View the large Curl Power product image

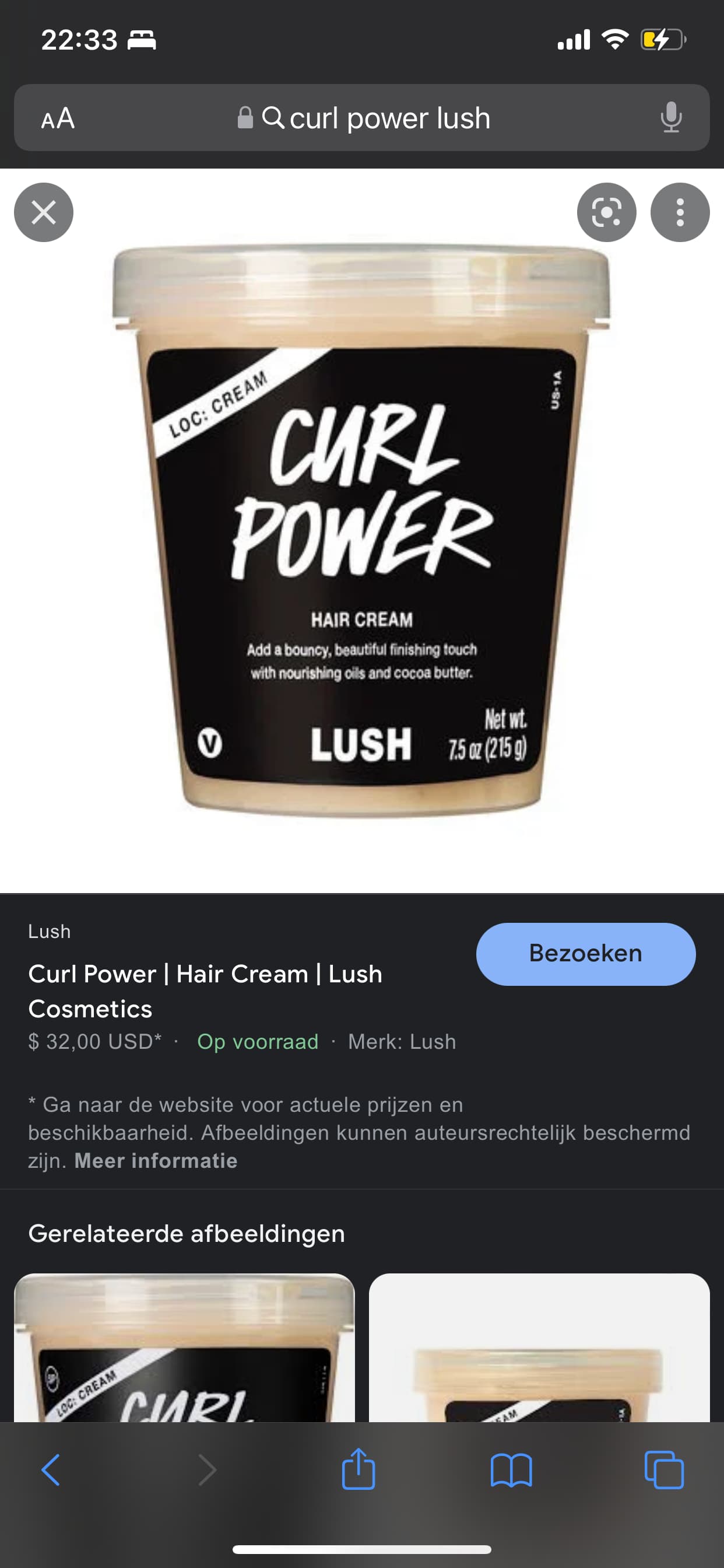(x=361, y=530)
